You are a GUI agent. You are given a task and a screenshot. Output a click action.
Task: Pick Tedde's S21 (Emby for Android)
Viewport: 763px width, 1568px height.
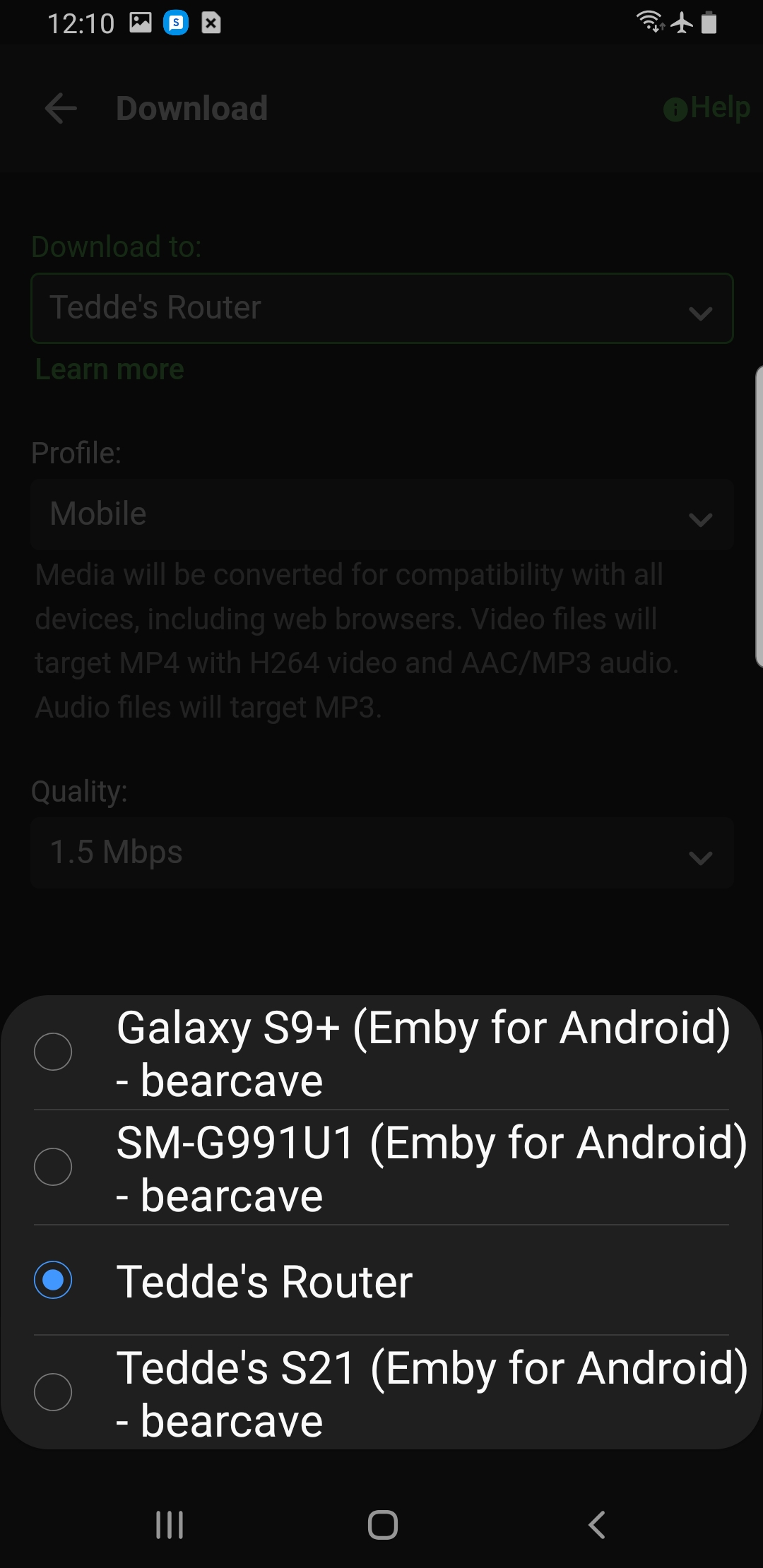pos(381,1393)
